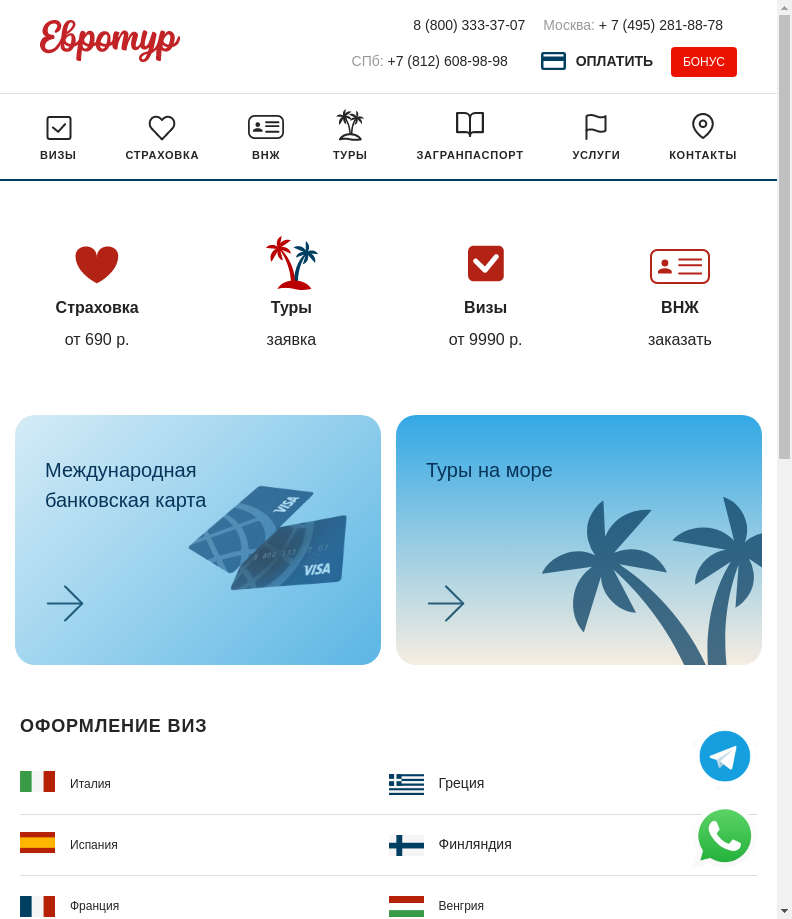
Task: Choose Италия in the visa list
Action: [x=90, y=784]
